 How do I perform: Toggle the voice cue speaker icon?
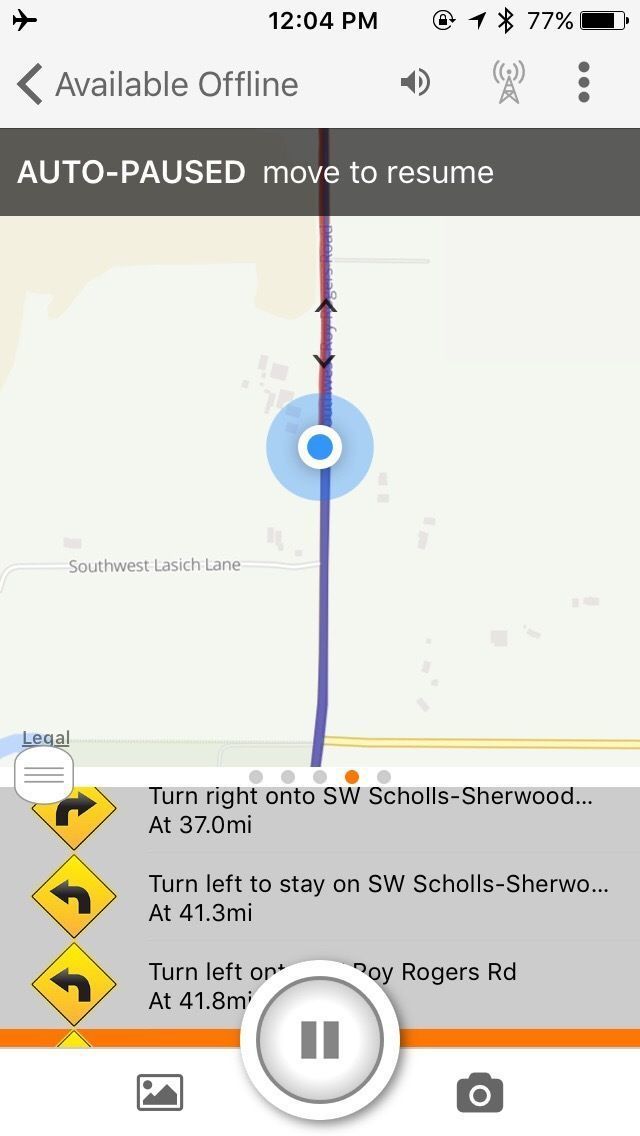(415, 82)
